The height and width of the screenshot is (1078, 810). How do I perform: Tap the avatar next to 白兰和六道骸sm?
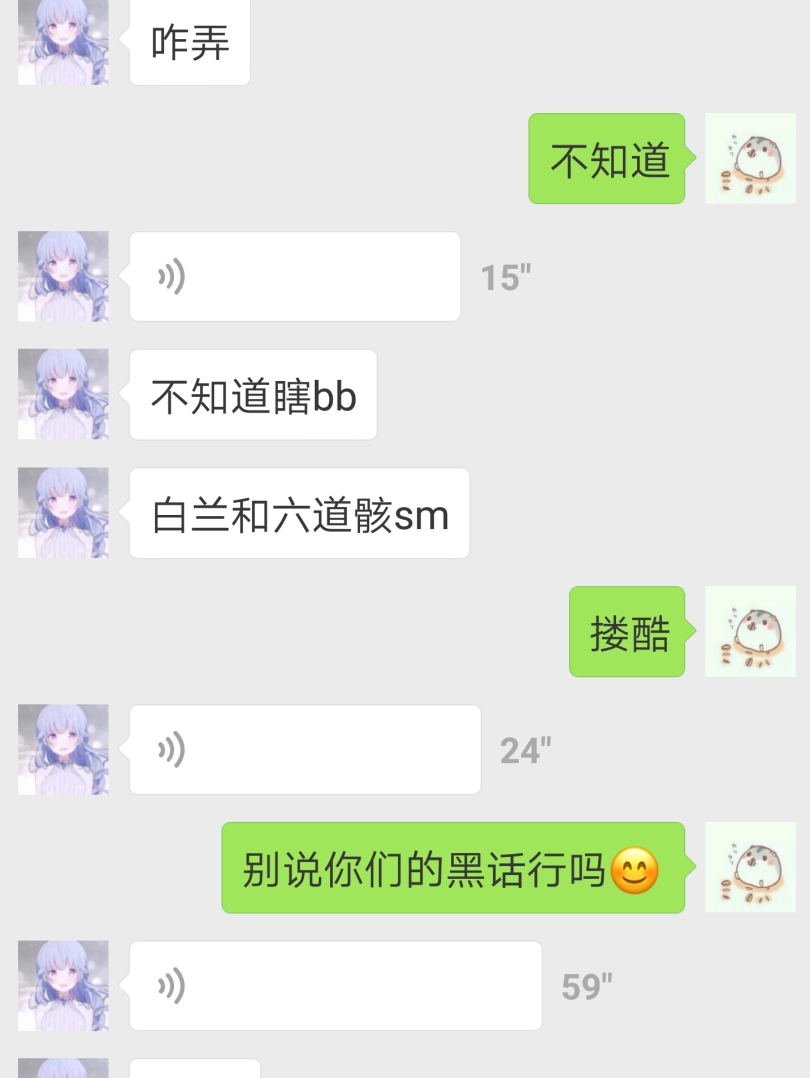(x=63, y=513)
